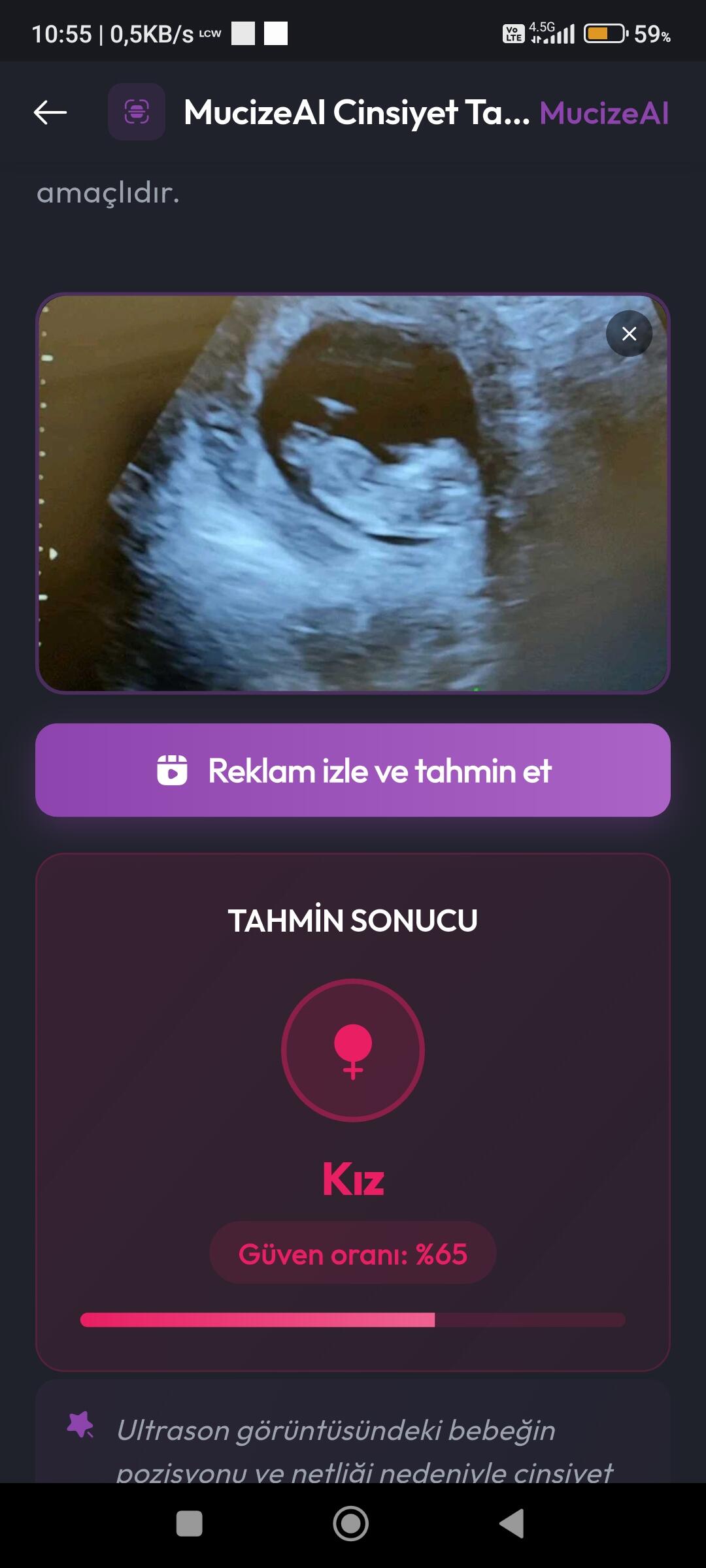Go back using the header arrow

(x=50, y=112)
